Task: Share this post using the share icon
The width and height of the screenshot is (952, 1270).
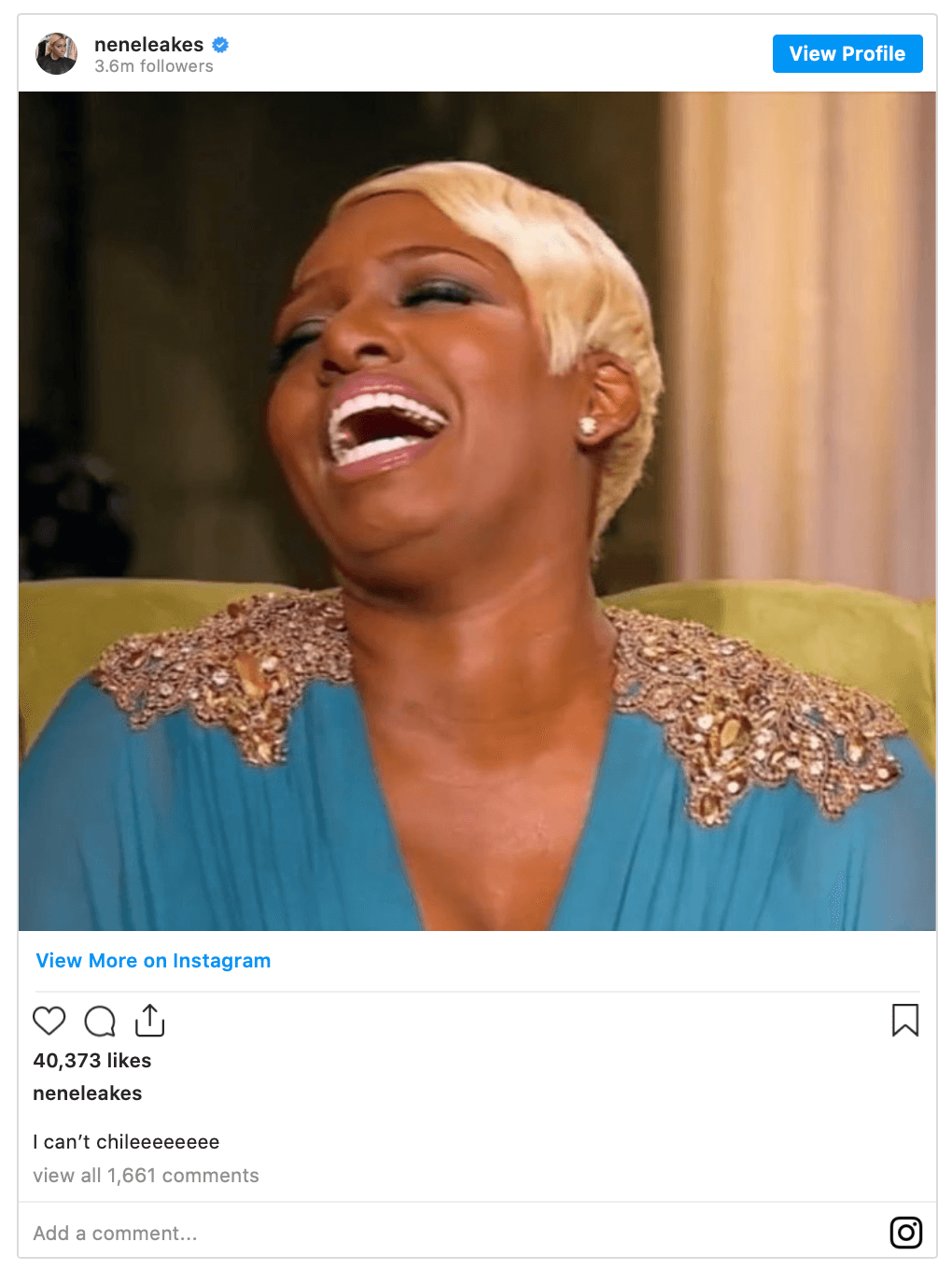Action: tap(149, 1021)
